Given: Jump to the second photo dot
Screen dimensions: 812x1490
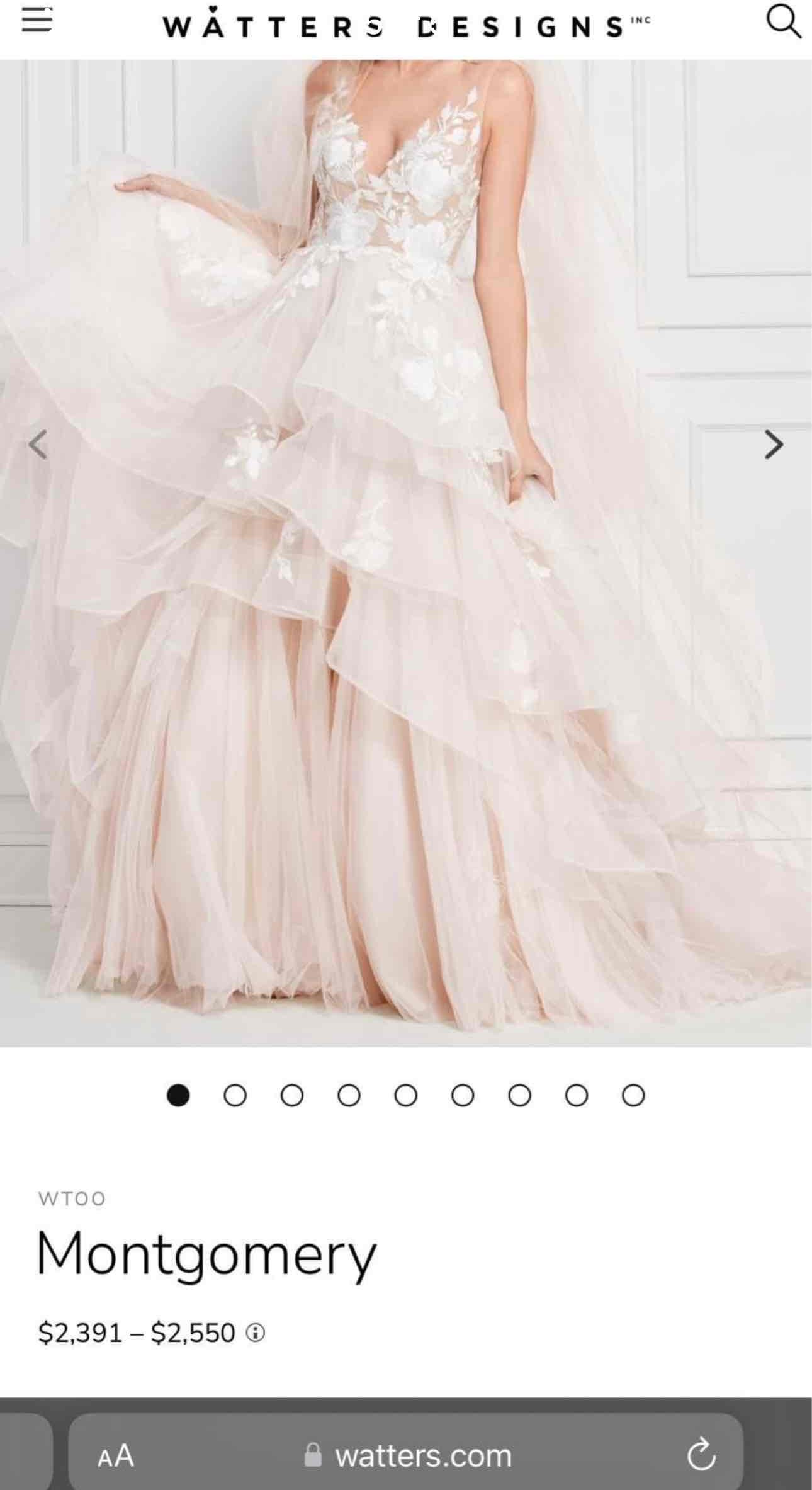Looking at the screenshot, I should tap(235, 1095).
